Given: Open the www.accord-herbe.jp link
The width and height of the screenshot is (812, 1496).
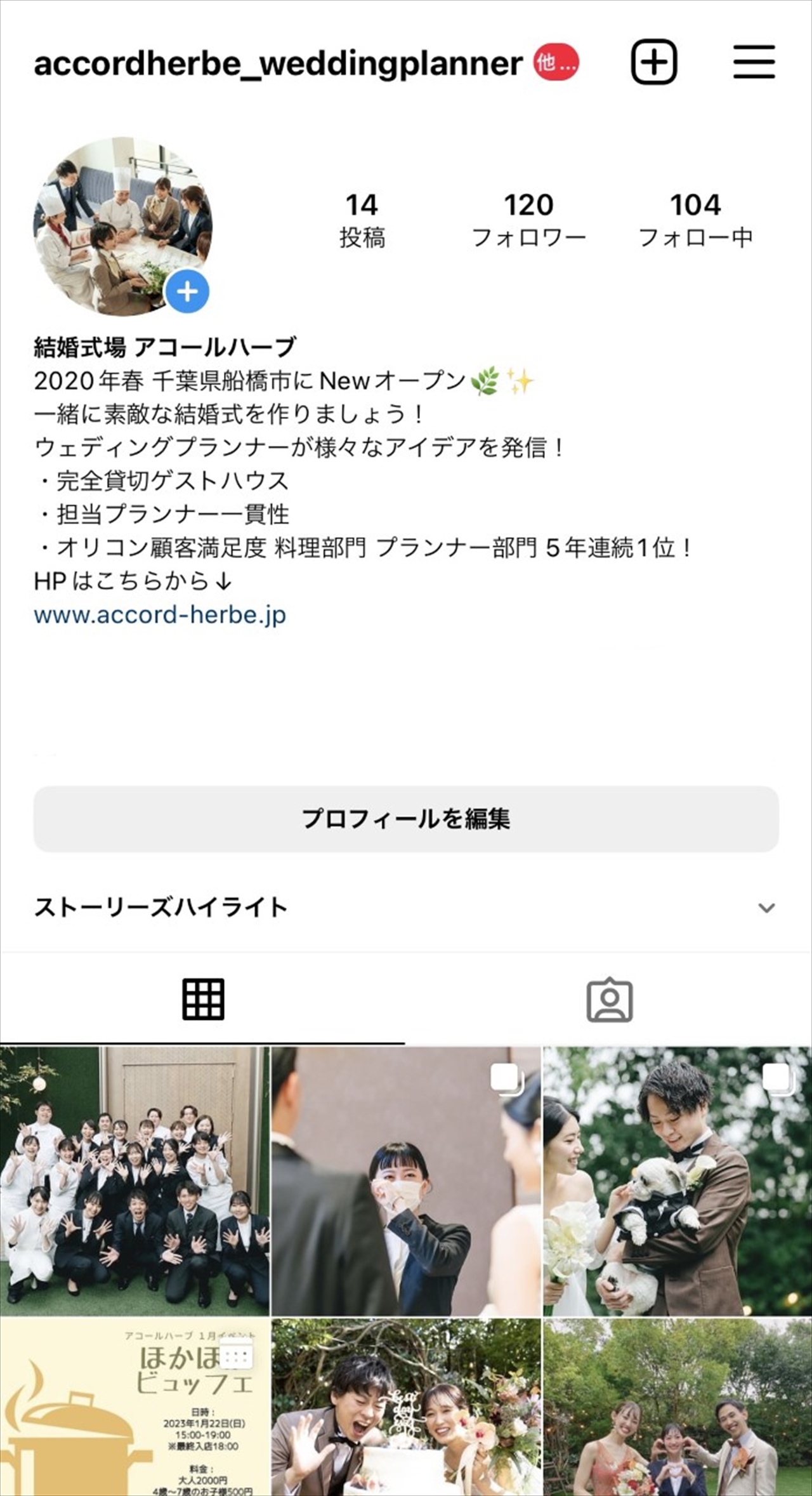Looking at the screenshot, I should 160,614.
